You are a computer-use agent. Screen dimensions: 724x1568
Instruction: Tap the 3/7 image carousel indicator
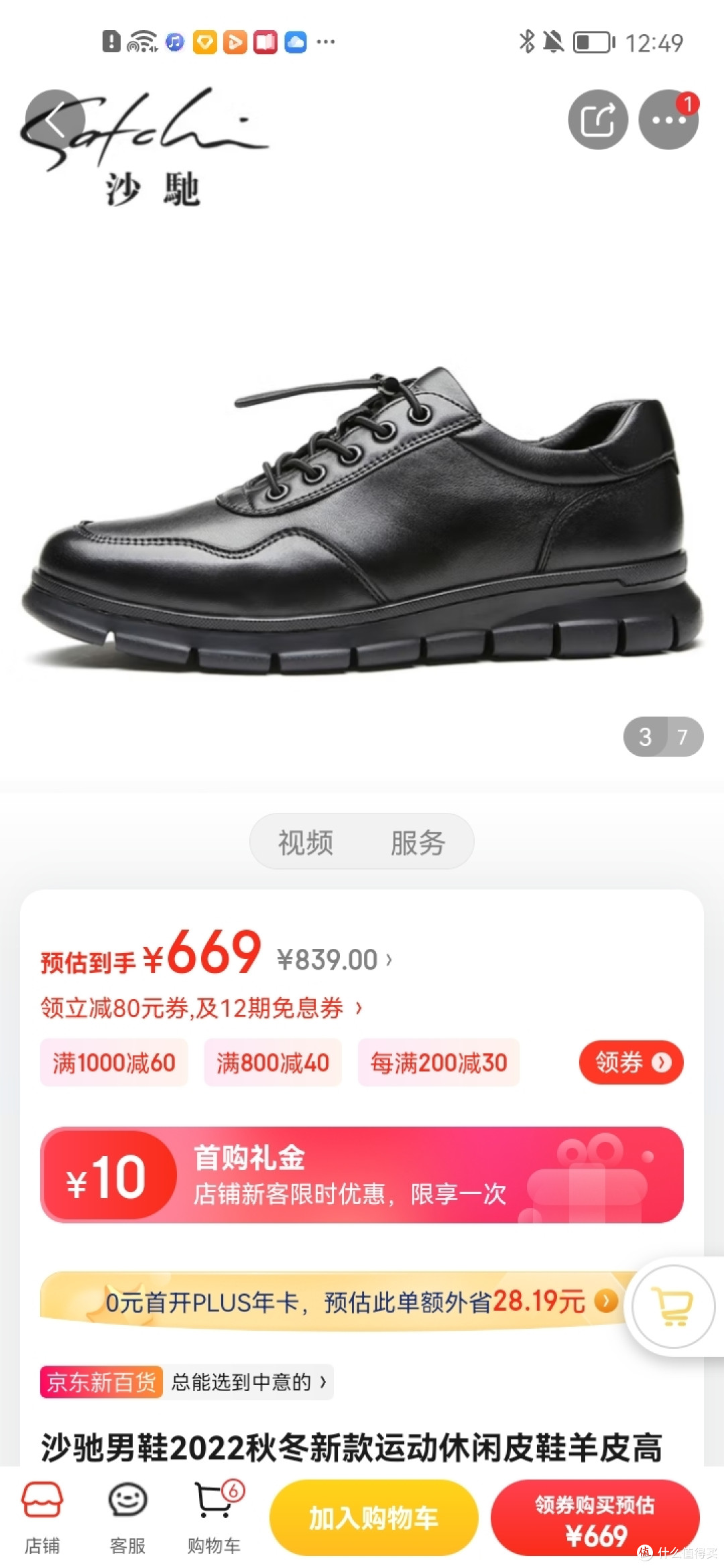pyautogui.click(x=662, y=736)
